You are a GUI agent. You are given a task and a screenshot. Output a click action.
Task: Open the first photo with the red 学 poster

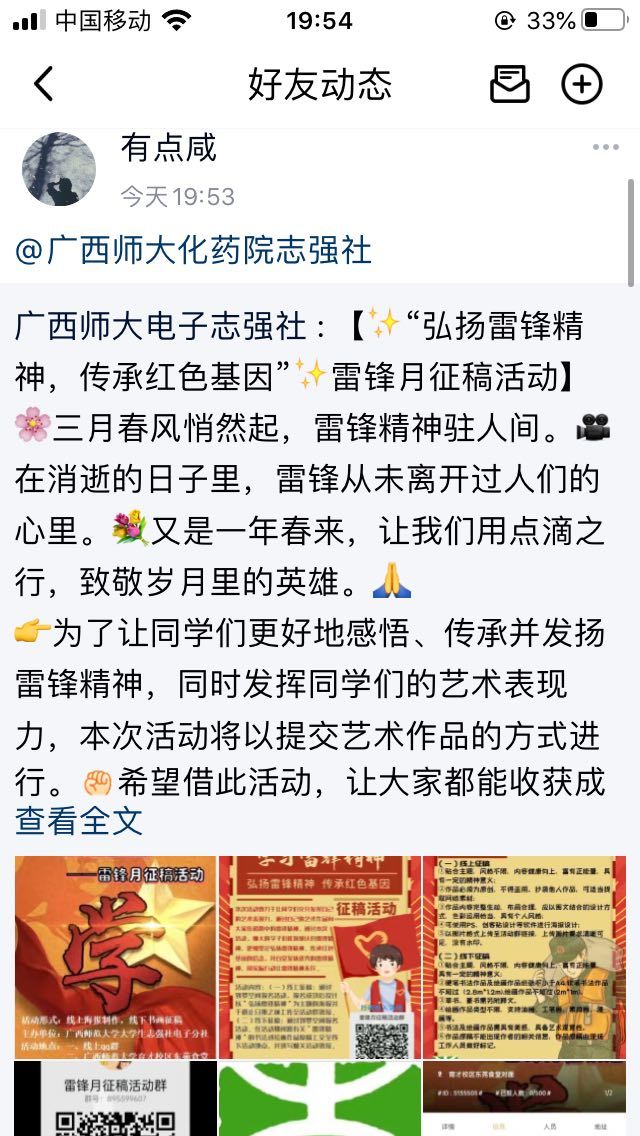pos(115,956)
